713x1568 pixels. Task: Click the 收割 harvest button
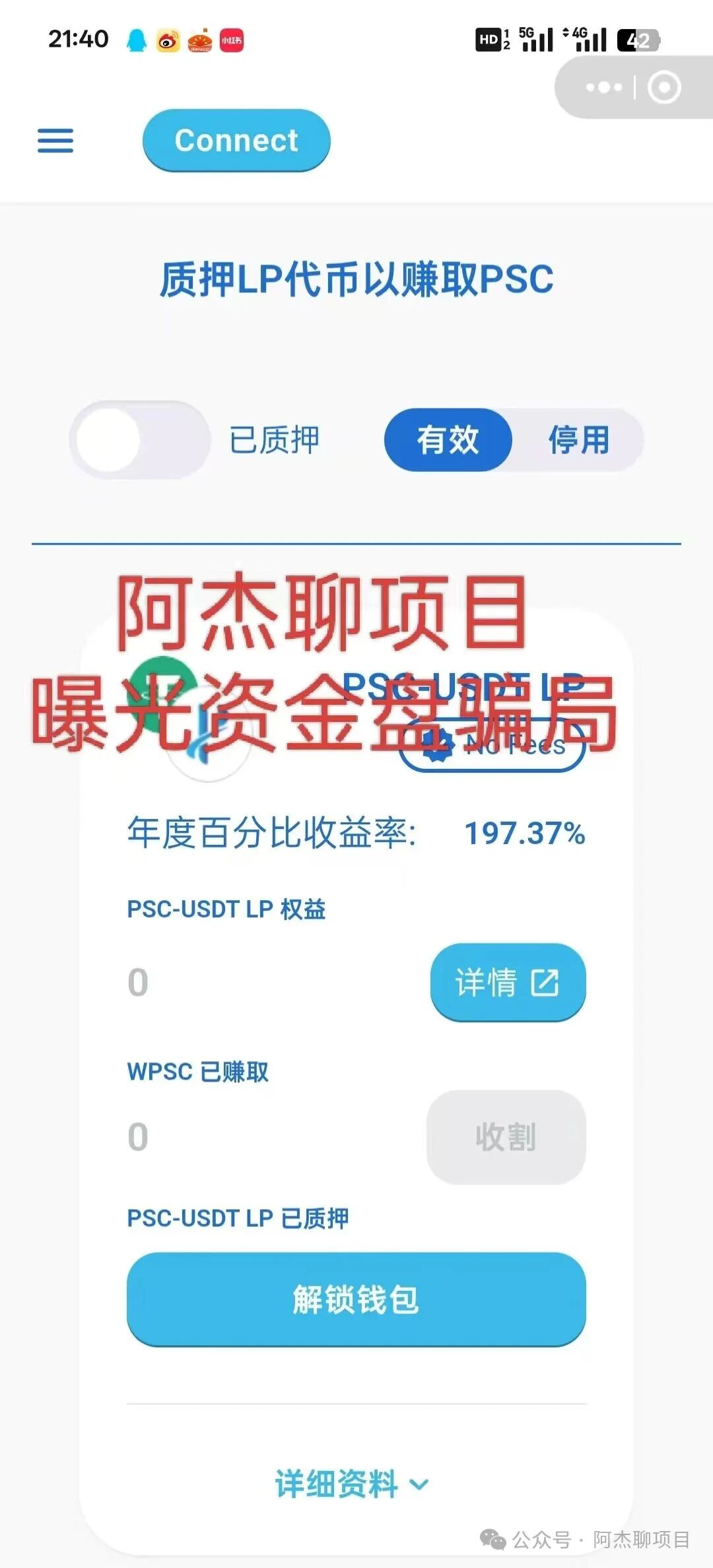(x=505, y=1136)
